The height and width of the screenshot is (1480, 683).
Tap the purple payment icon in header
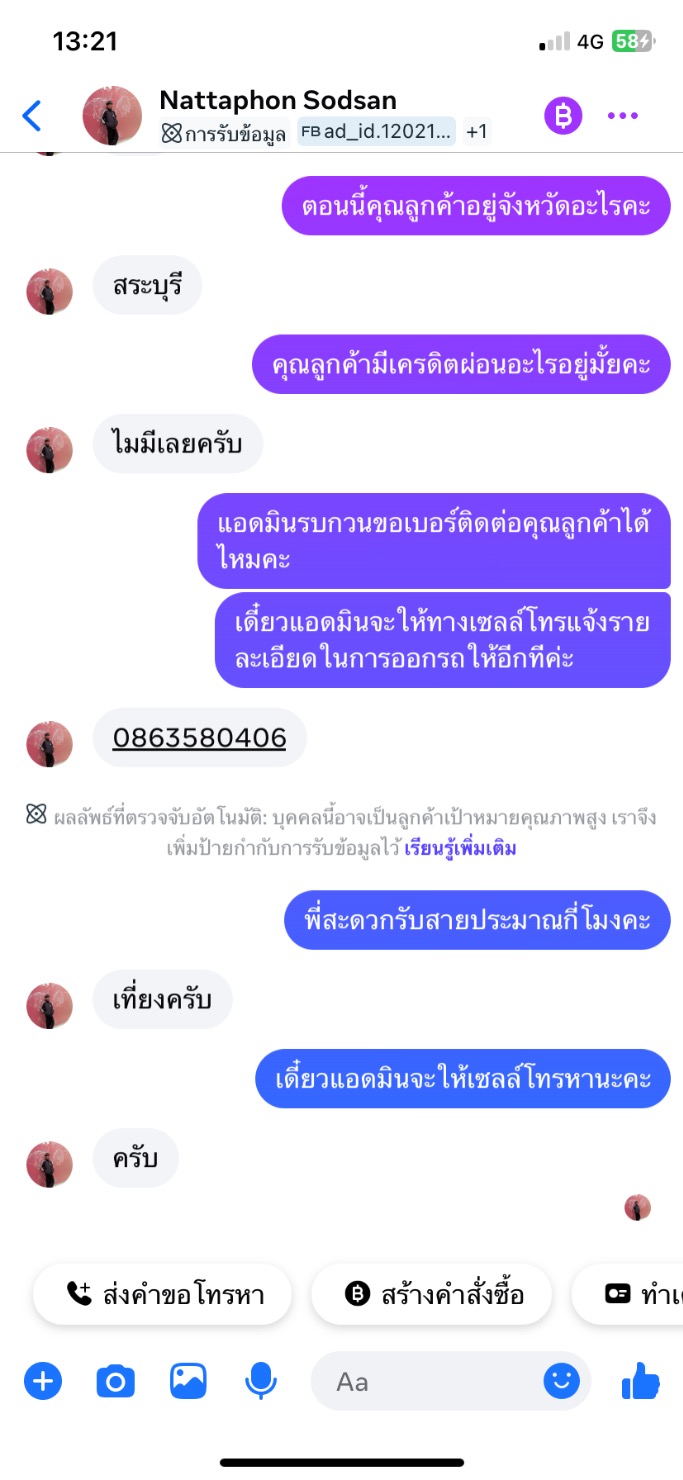[563, 116]
